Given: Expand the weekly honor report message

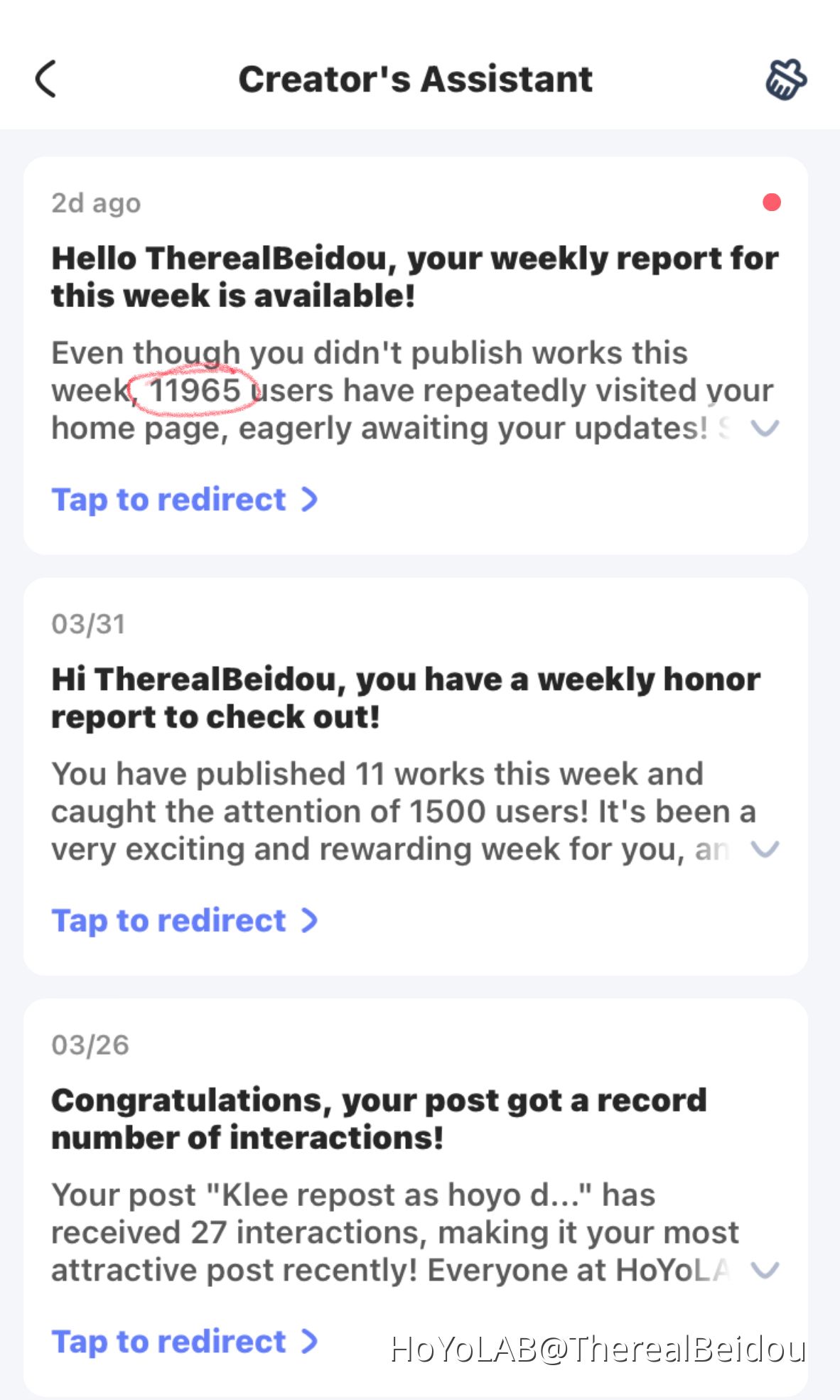Looking at the screenshot, I should [x=765, y=849].
